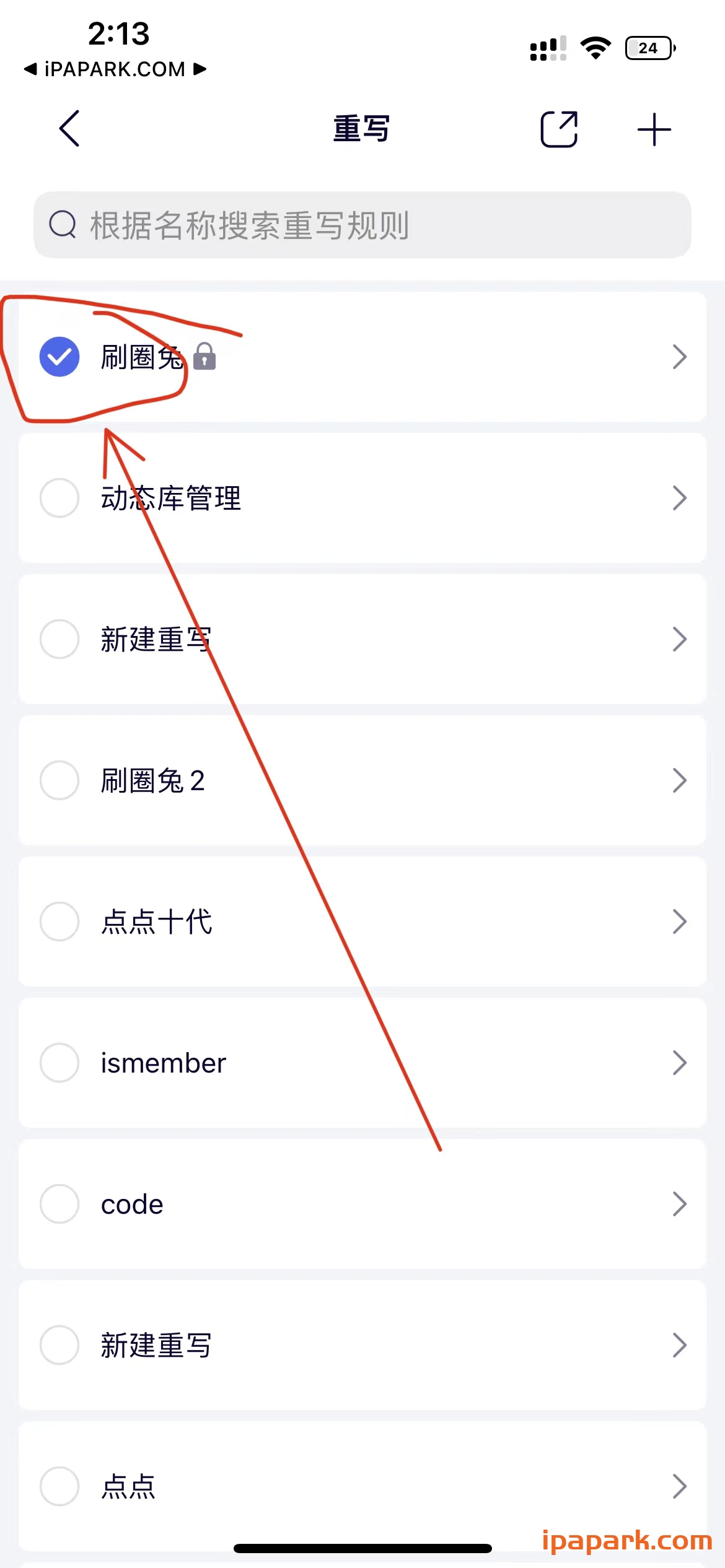Go back from the 重写 page
This screenshot has width=725, height=1568.
coord(69,129)
